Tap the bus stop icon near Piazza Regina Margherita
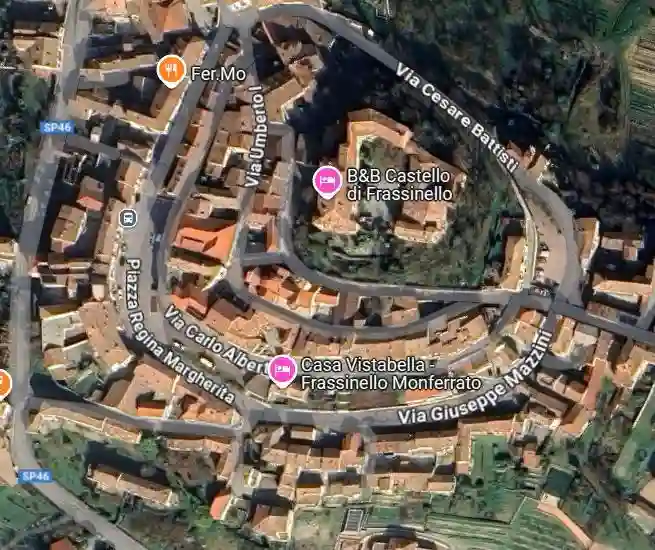This screenshot has height=550, width=655. (127, 218)
